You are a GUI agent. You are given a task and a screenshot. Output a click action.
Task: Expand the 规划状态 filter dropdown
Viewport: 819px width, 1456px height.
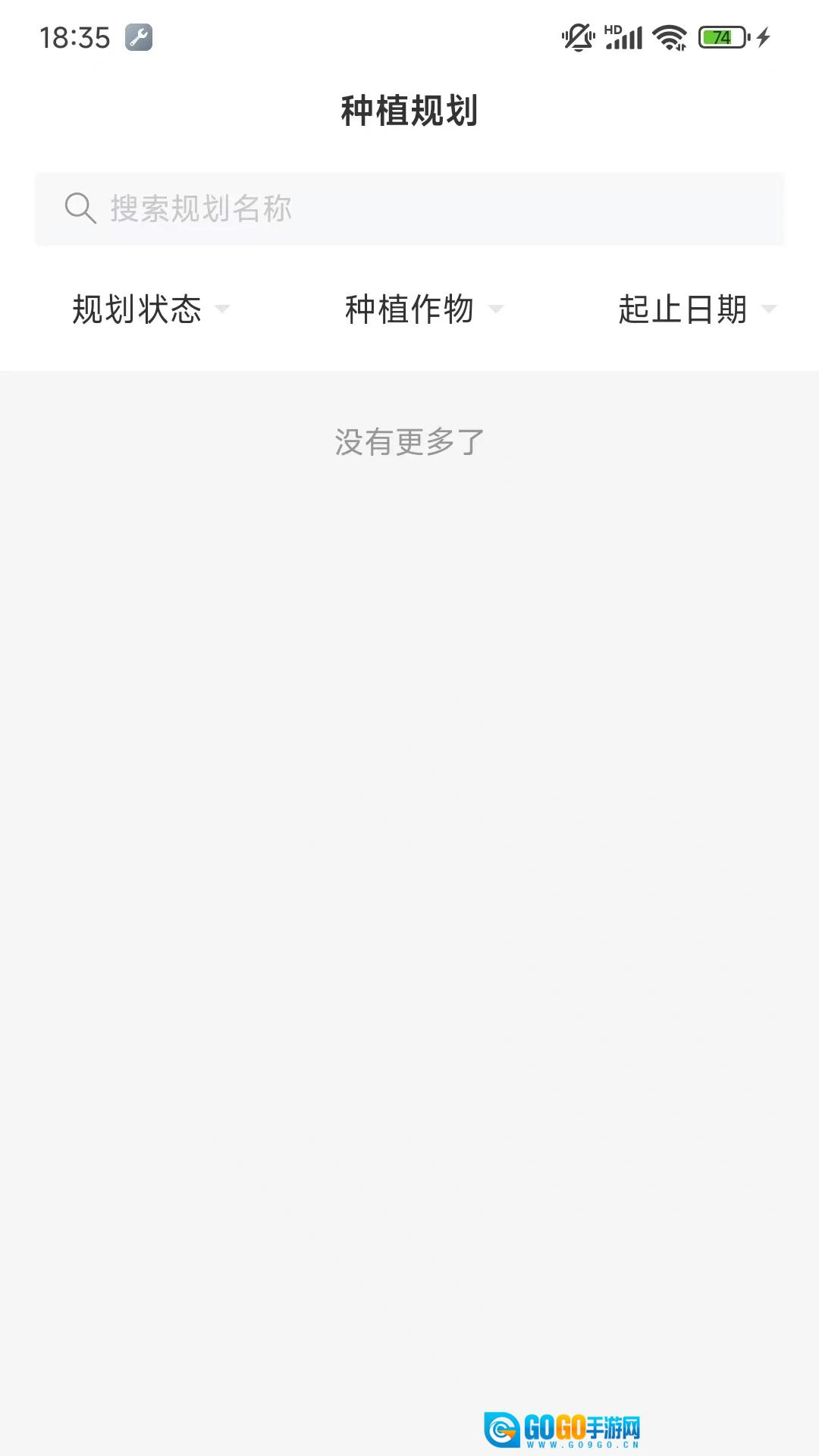150,309
